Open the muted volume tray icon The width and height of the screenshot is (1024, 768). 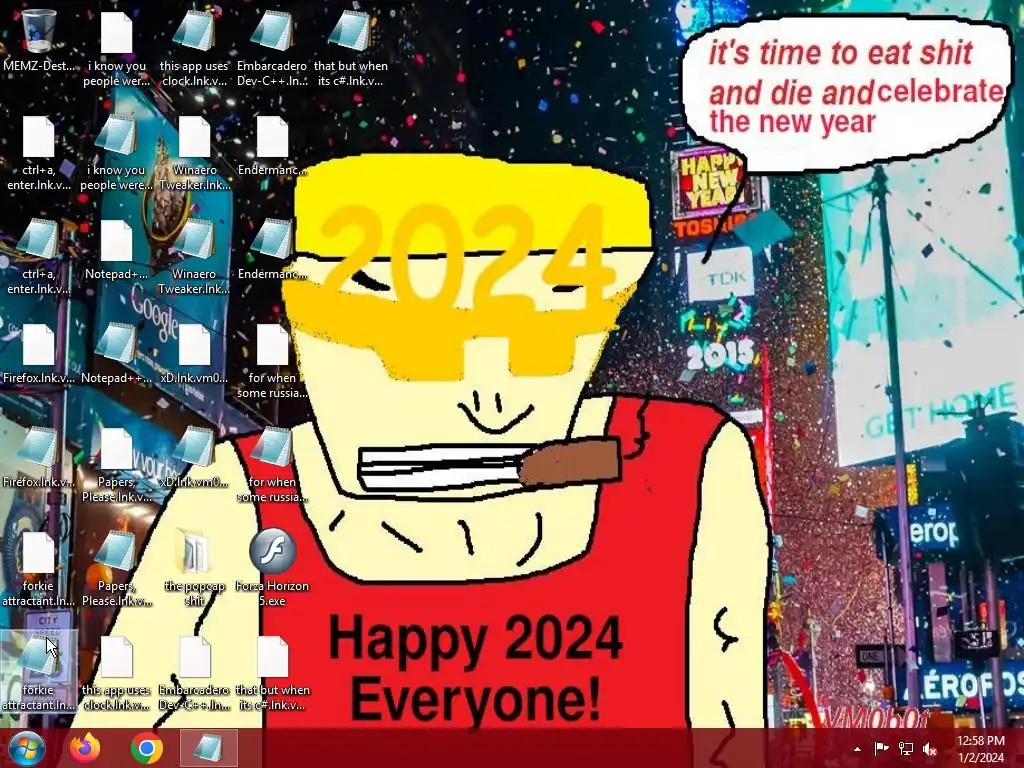coord(930,749)
